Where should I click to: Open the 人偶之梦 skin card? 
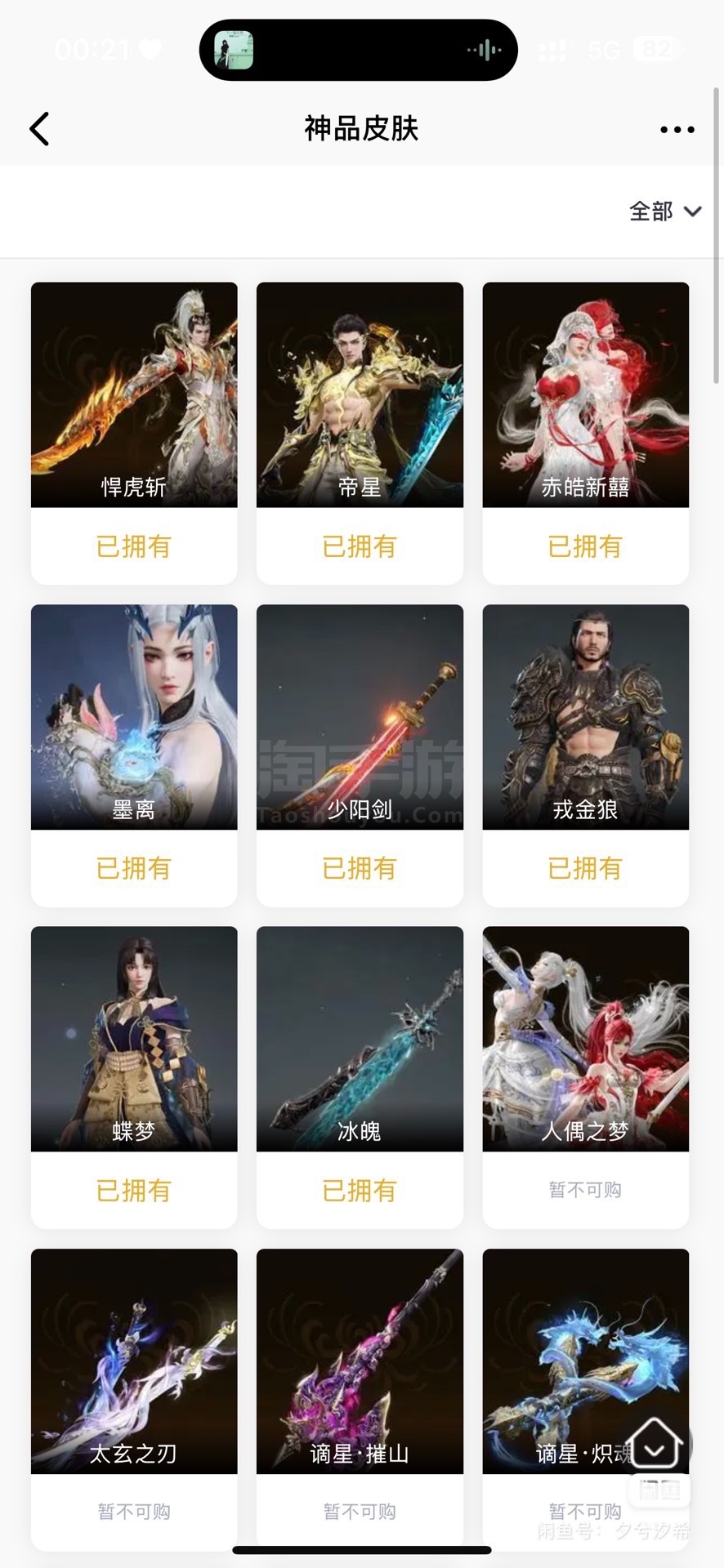(x=585, y=1039)
